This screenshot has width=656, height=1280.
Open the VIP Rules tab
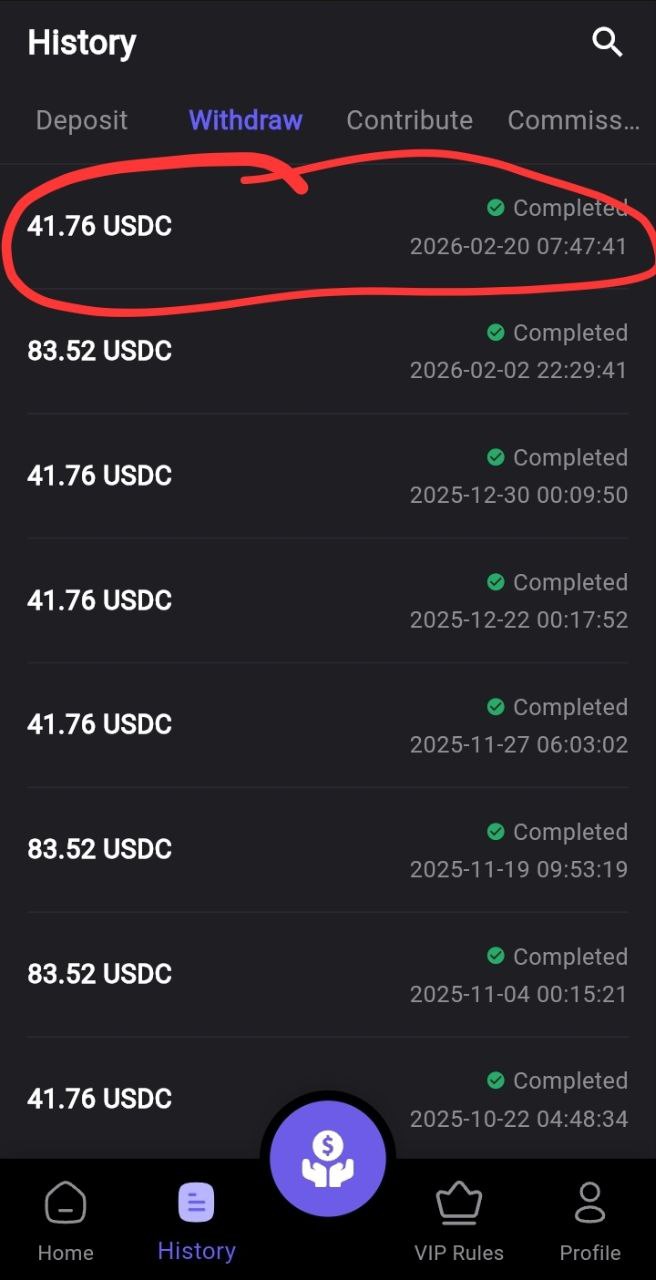click(459, 1219)
